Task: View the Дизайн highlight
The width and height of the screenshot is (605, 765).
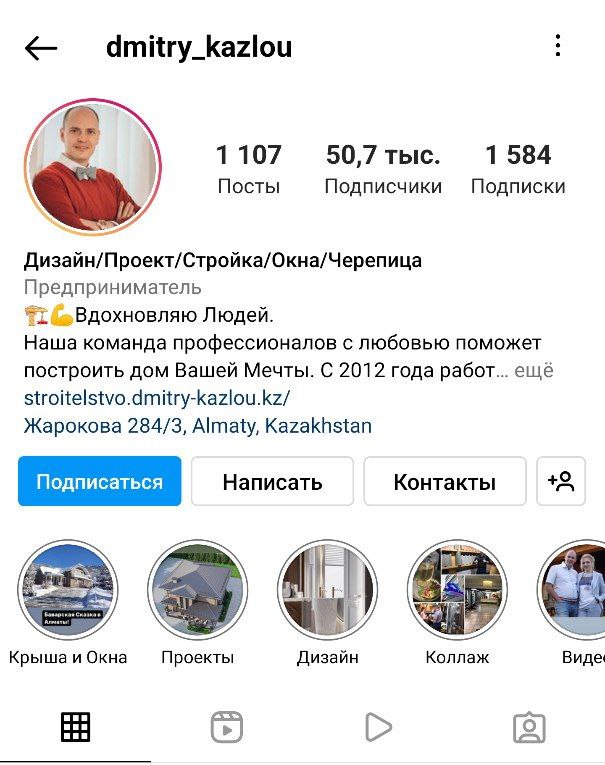Action: click(x=327, y=590)
